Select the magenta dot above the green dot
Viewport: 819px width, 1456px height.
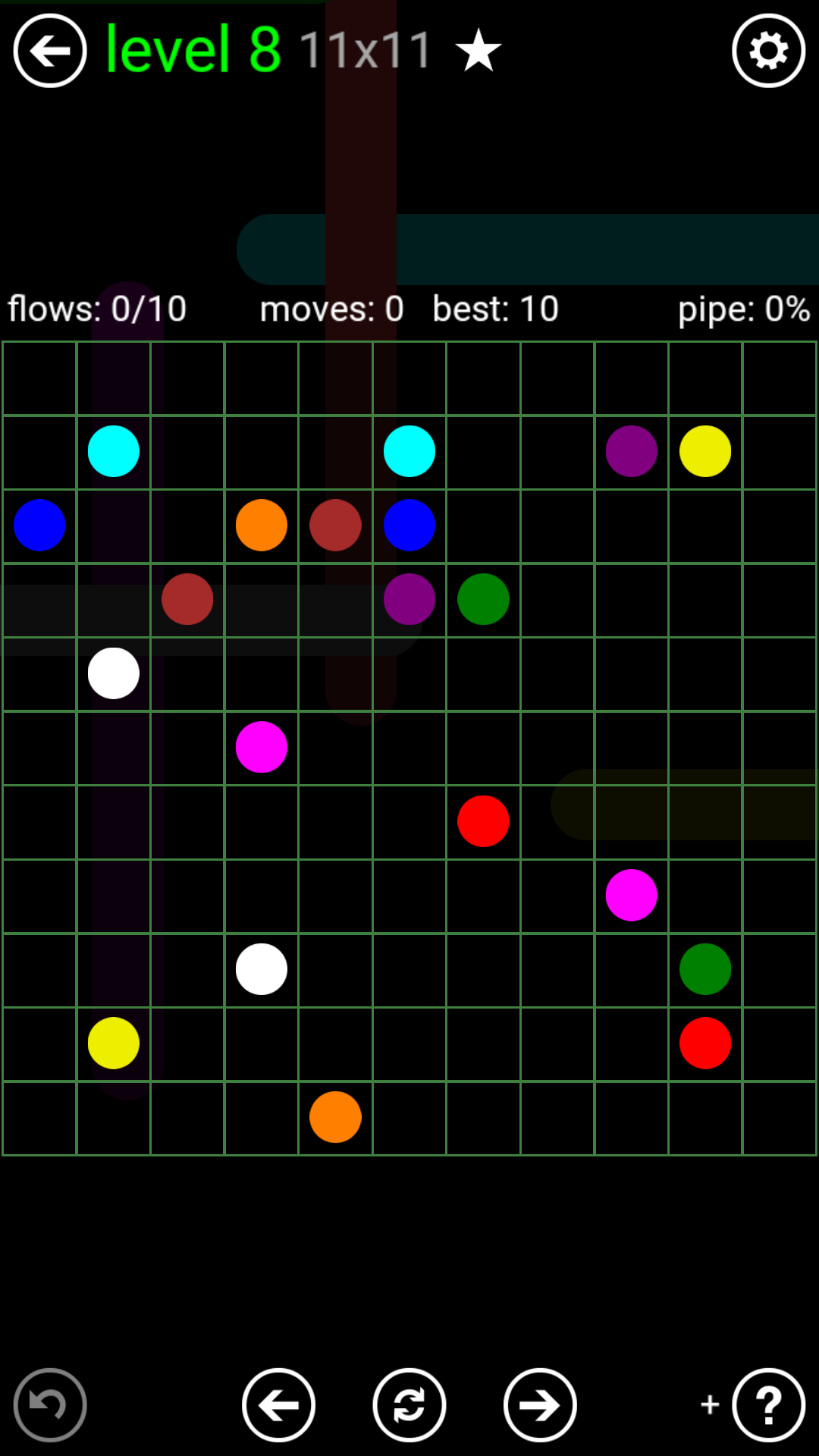(x=631, y=895)
